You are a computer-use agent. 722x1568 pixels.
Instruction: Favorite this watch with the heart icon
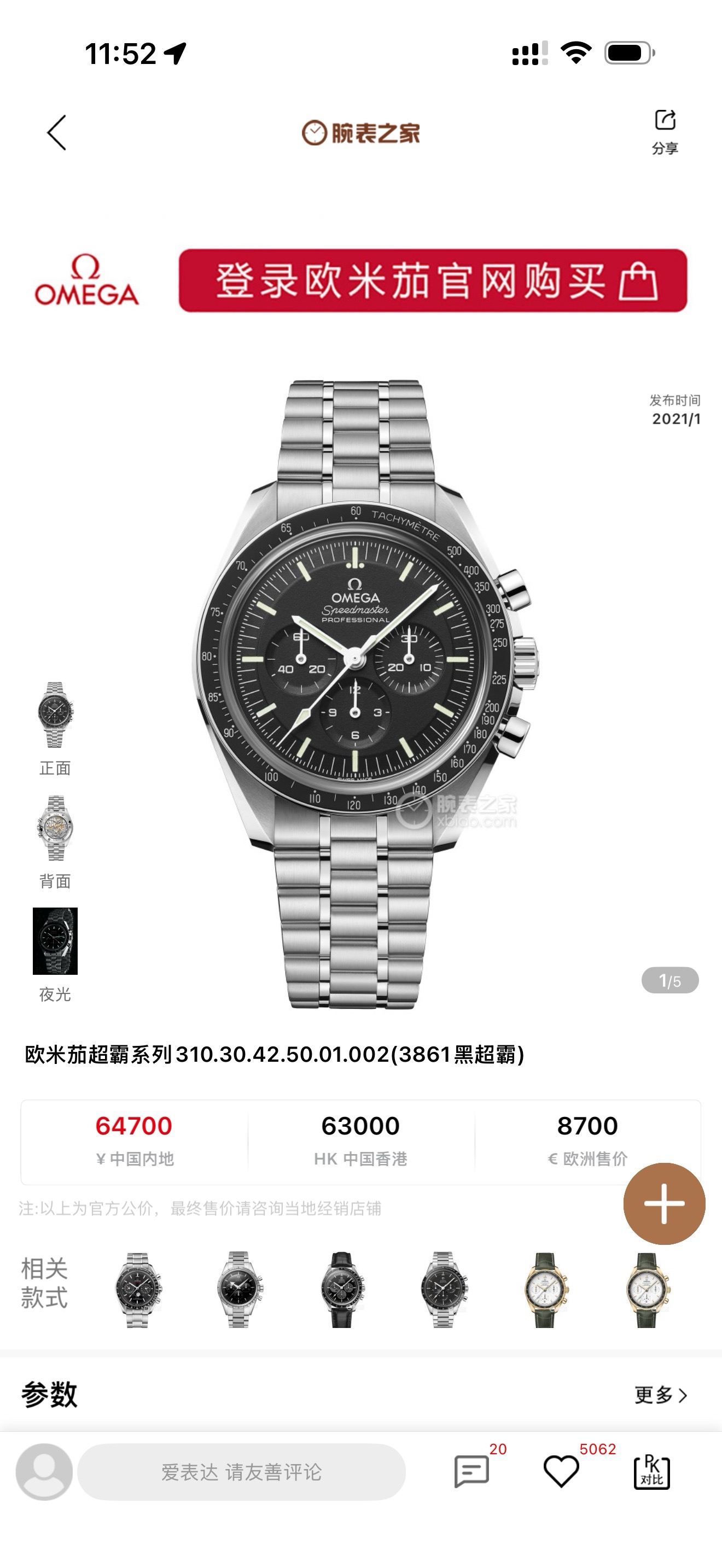click(561, 1472)
